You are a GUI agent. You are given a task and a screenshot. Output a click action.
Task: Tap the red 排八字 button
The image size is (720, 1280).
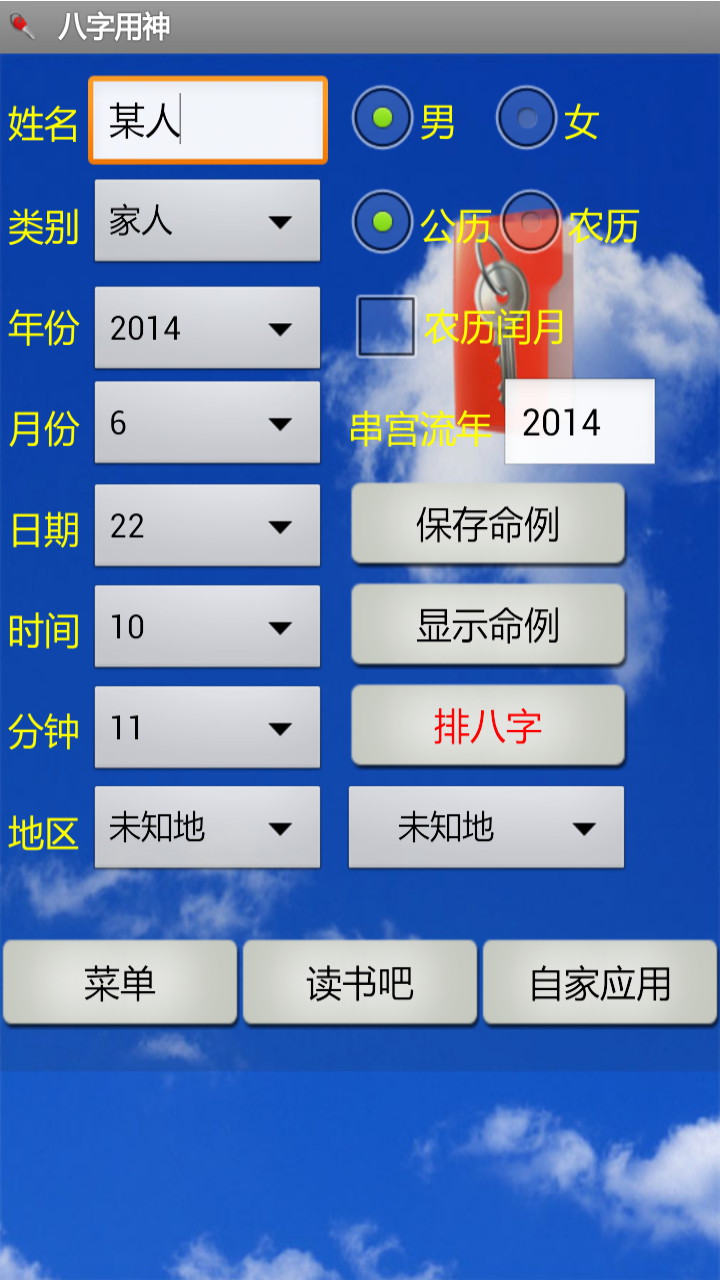[x=488, y=726]
